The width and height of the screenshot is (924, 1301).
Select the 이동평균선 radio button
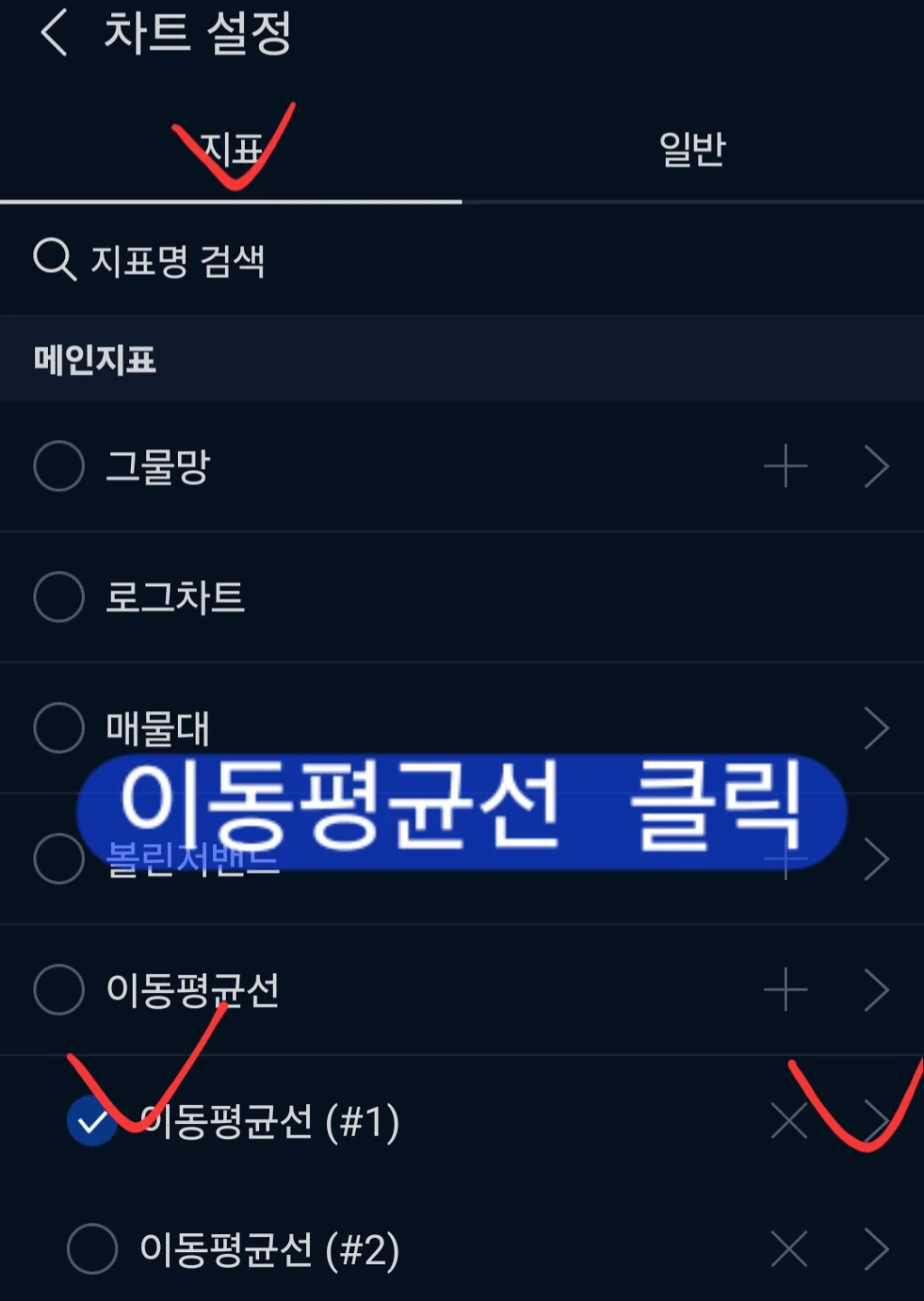(59, 989)
